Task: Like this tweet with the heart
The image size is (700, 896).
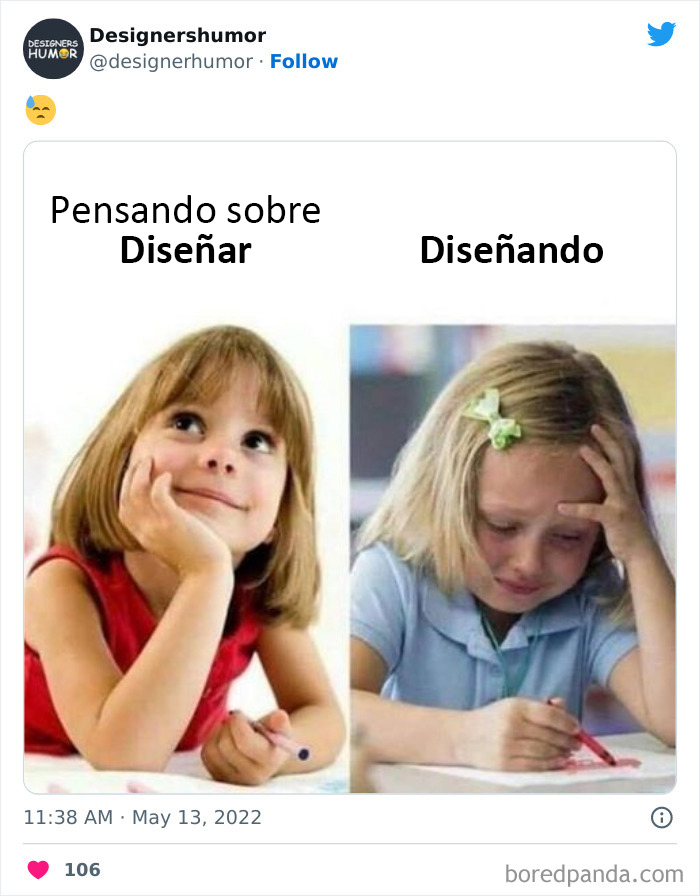Action: (x=38, y=870)
